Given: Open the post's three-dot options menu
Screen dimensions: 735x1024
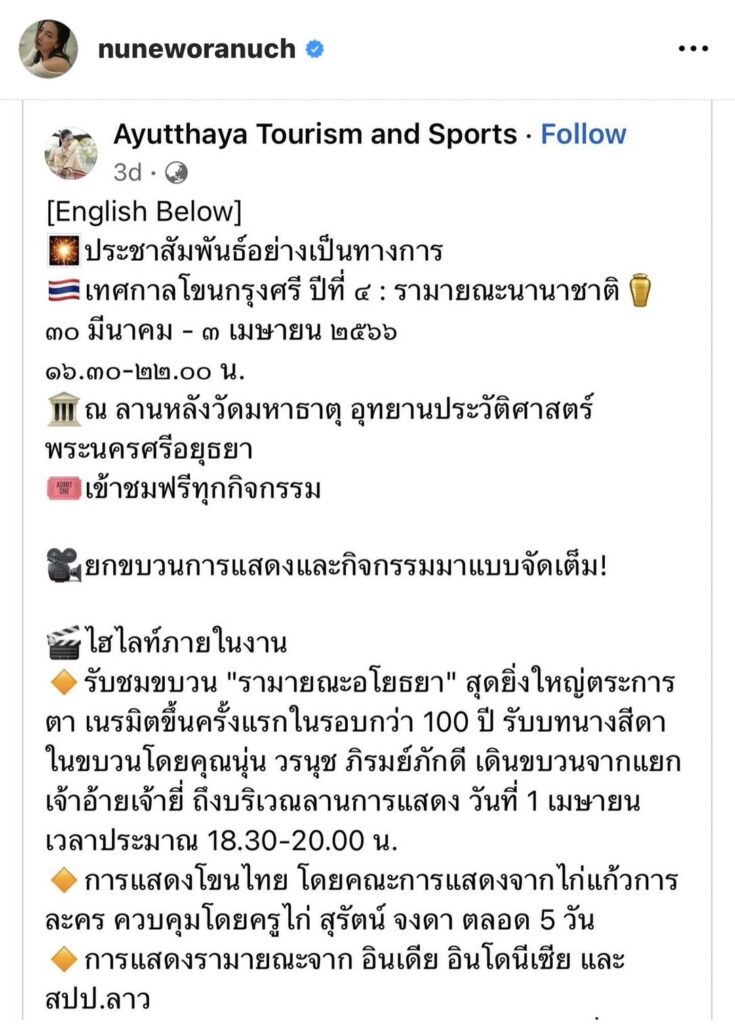Looking at the screenshot, I should (x=693, y=48).
